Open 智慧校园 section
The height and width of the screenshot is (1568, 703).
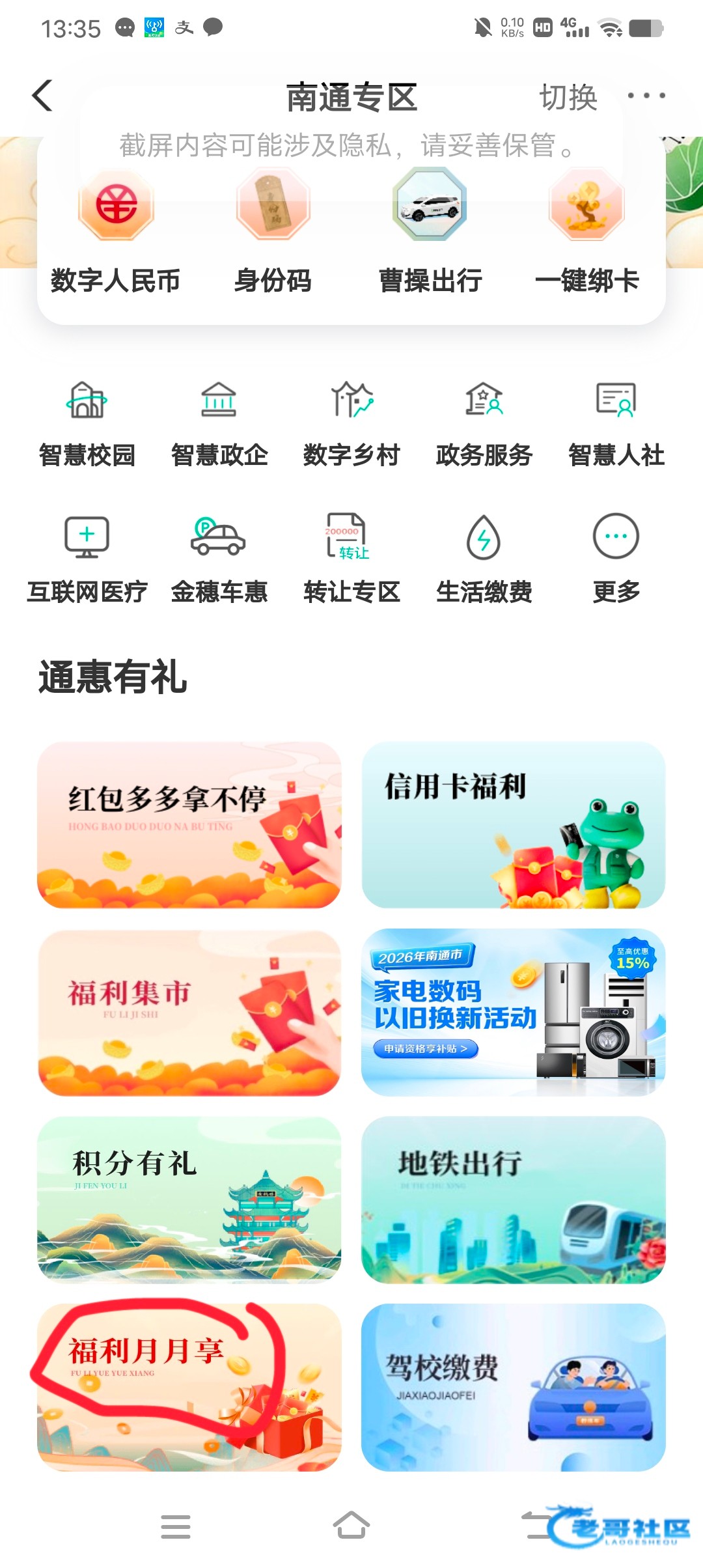(x=87, y=425)
